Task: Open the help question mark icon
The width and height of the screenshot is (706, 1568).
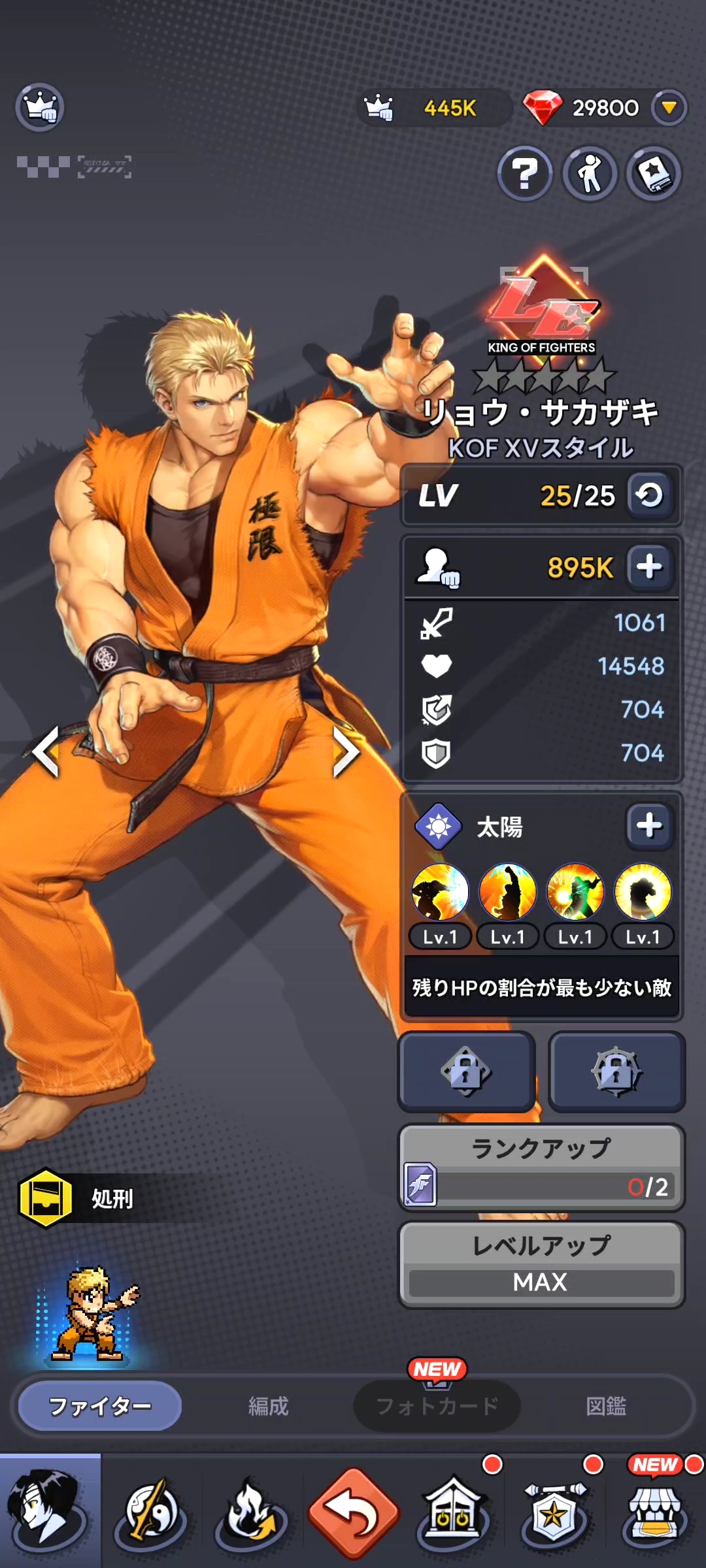Action: tap(524, 174)
